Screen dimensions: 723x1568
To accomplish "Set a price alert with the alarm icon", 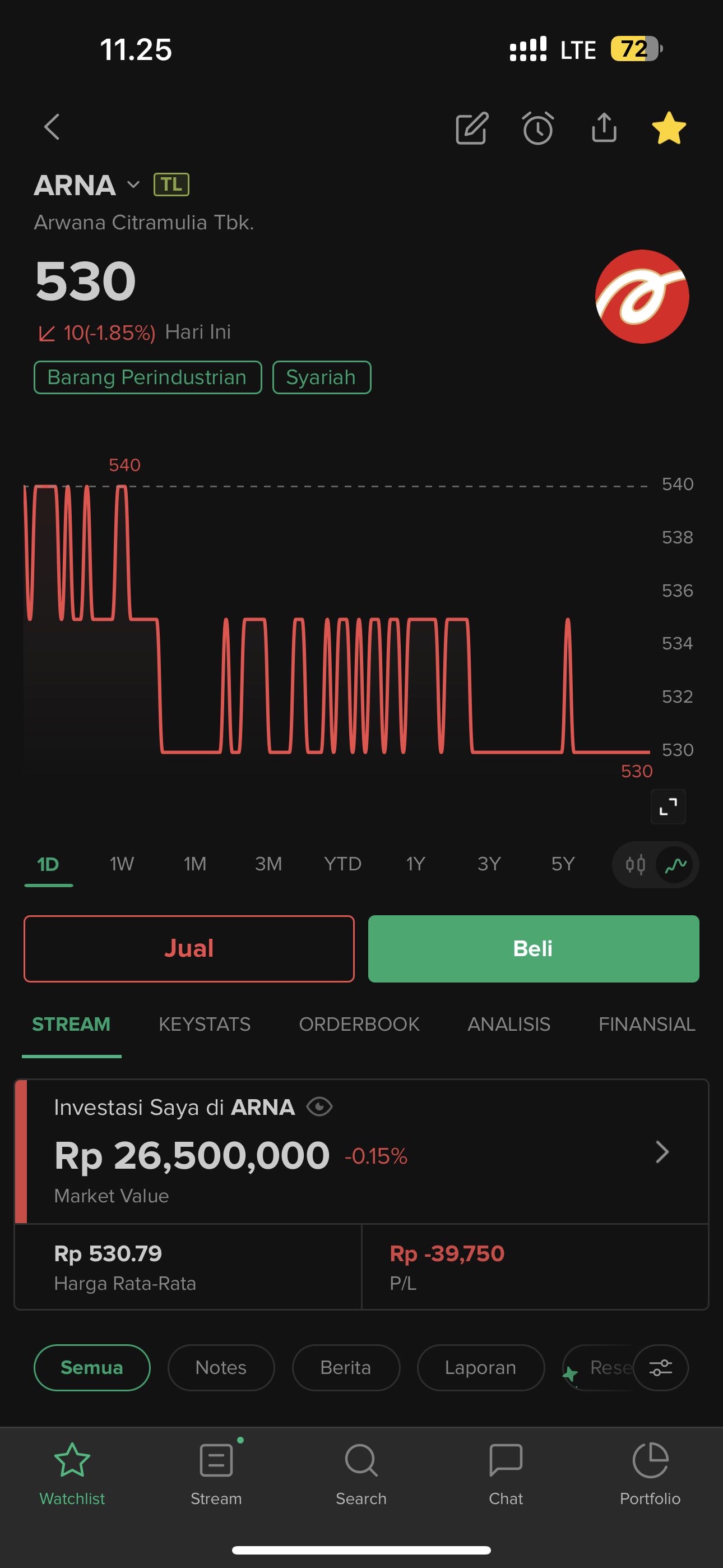I will click(x=538, y=128).
